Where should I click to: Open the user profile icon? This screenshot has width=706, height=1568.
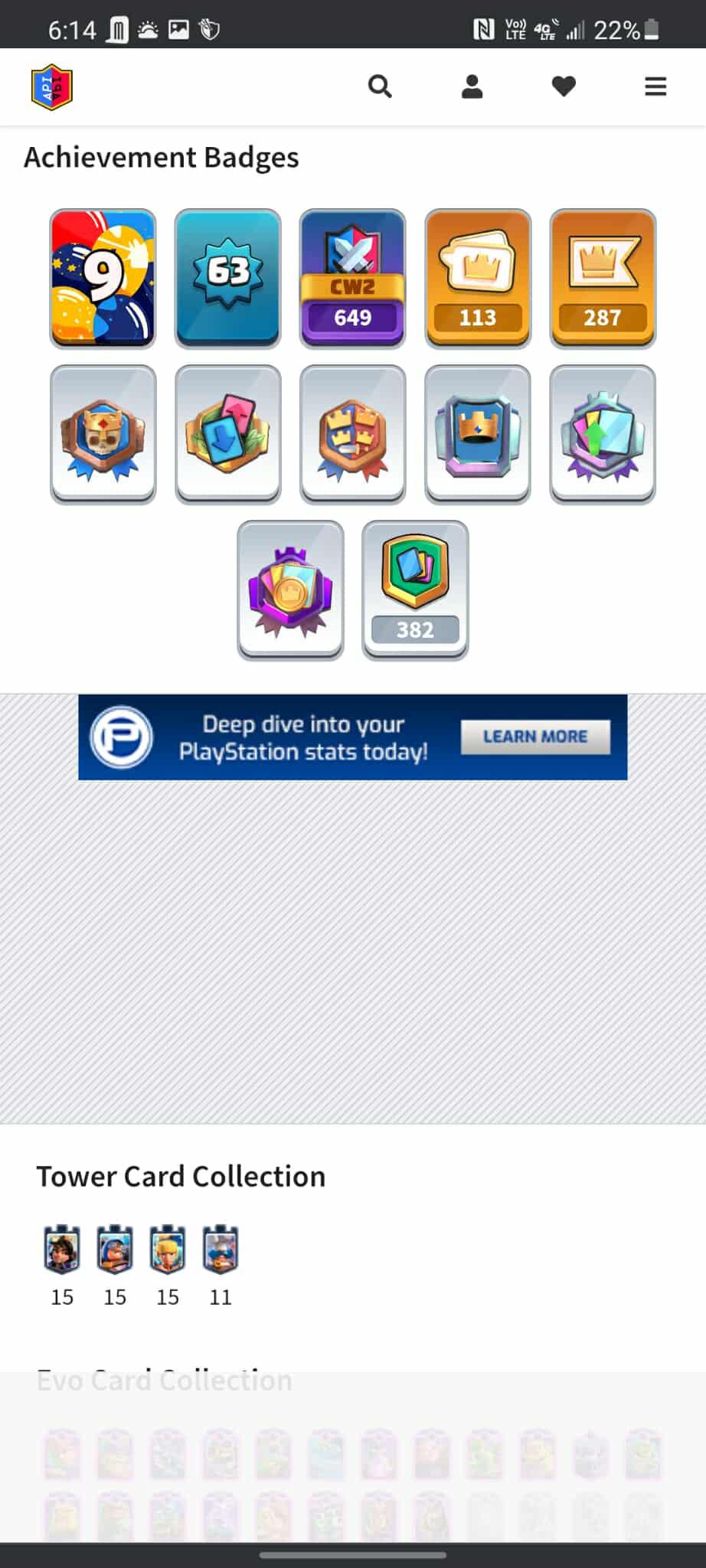pyautogui.click(x=472, y=87)
